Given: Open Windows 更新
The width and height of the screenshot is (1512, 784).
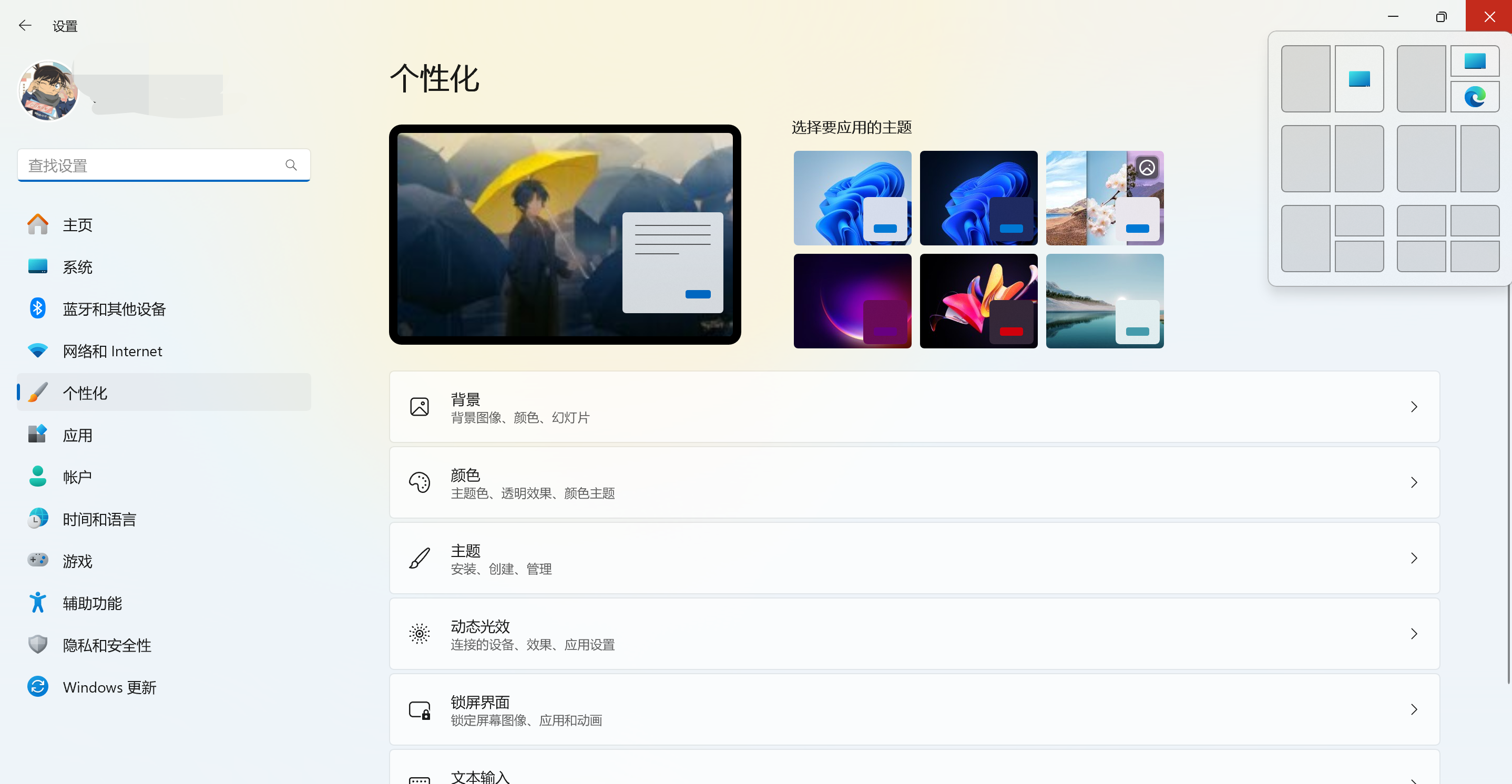Looking at the screenshot, I should coord(109,687).
